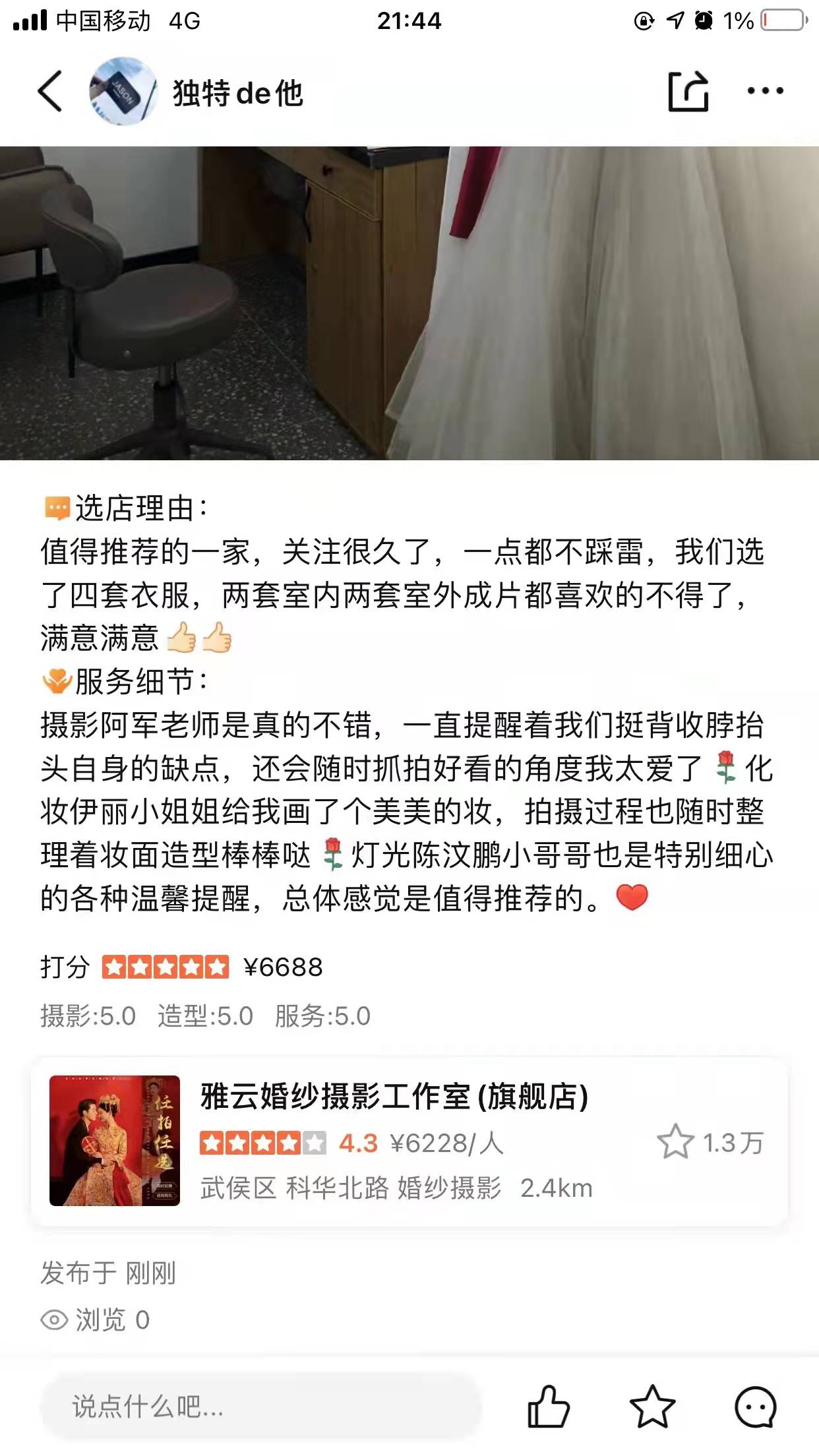Favorite the shop via the 1.3万 star
Image resolution: width=819 pixels, height=1456 pixels.
(676, 1142)
